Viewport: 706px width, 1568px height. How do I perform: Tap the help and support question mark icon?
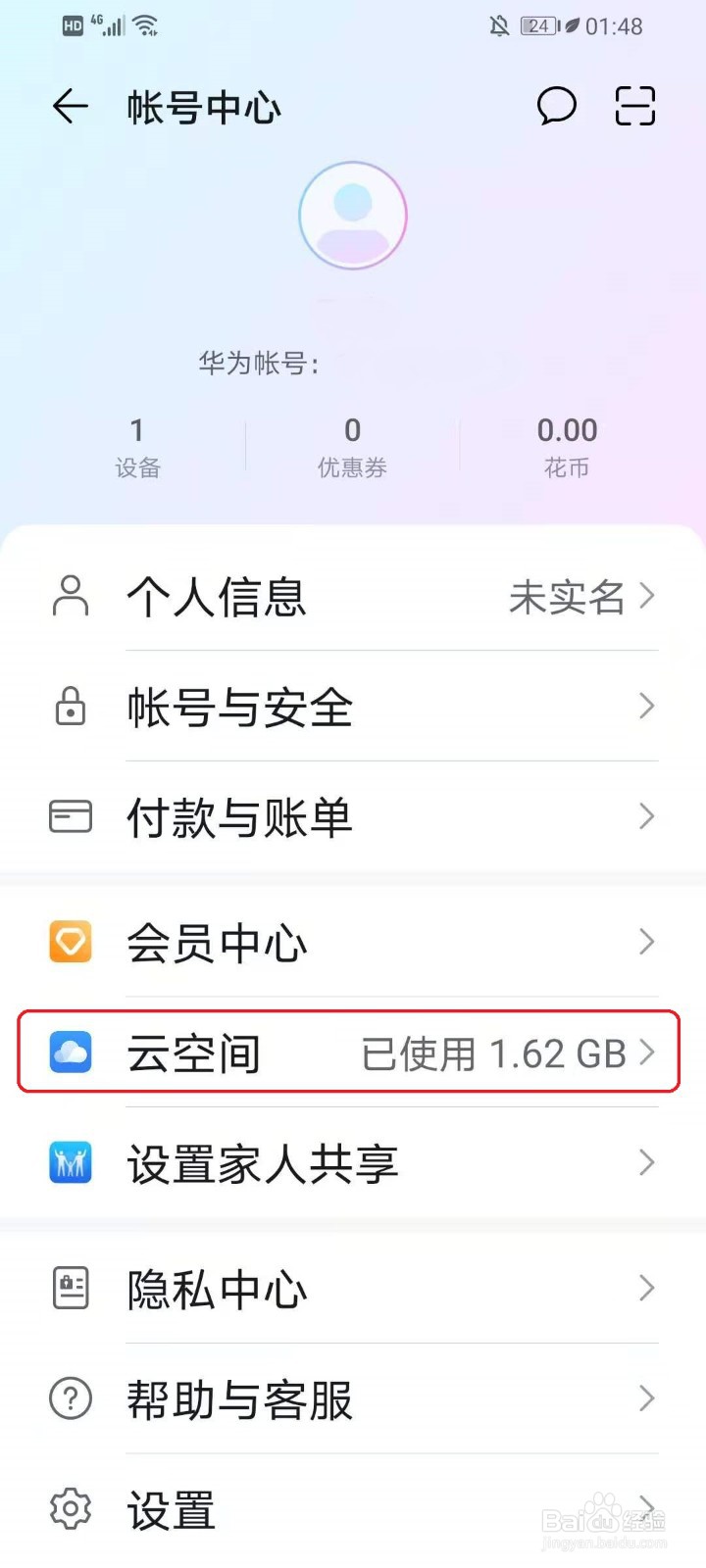(x=69, y=1399)
